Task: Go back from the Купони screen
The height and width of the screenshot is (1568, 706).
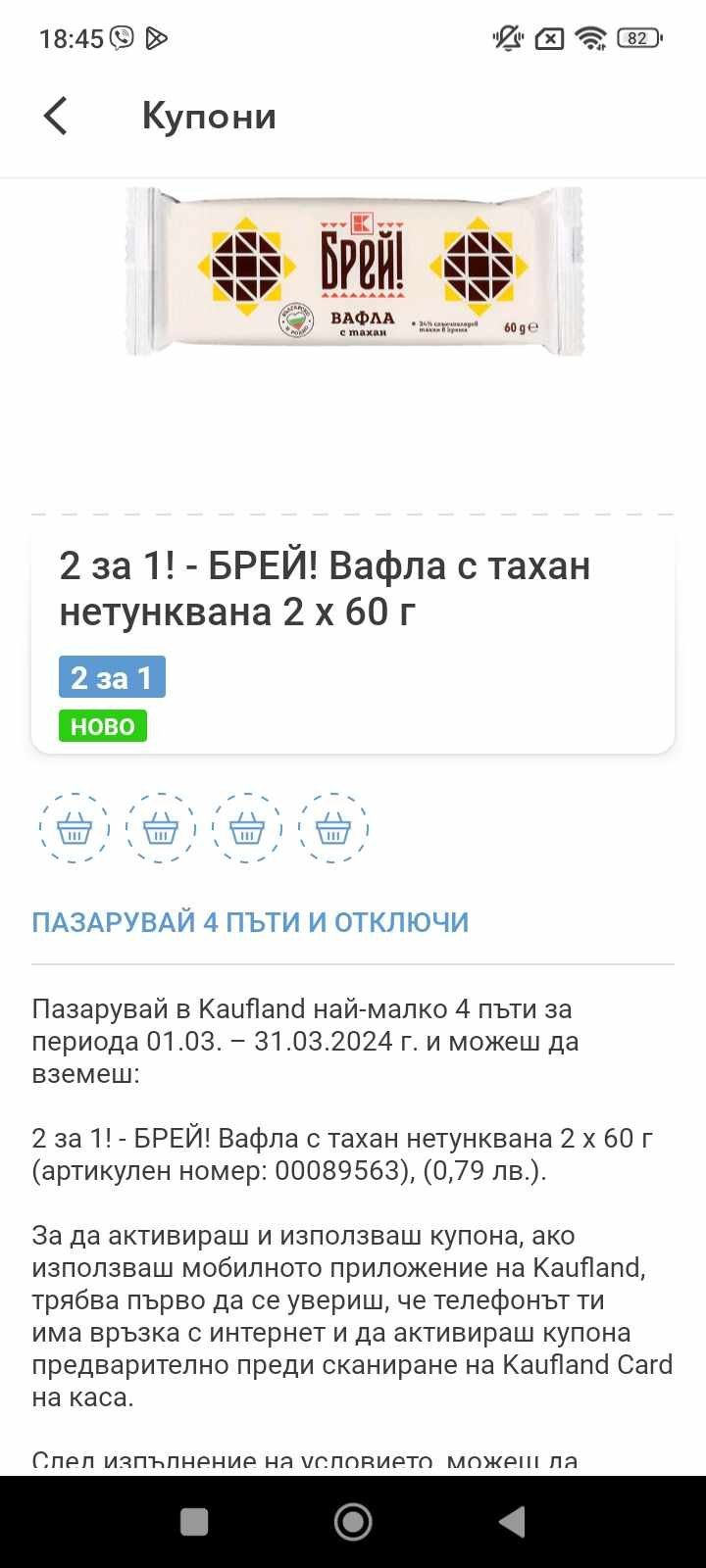Action: (x=56, y=116)
